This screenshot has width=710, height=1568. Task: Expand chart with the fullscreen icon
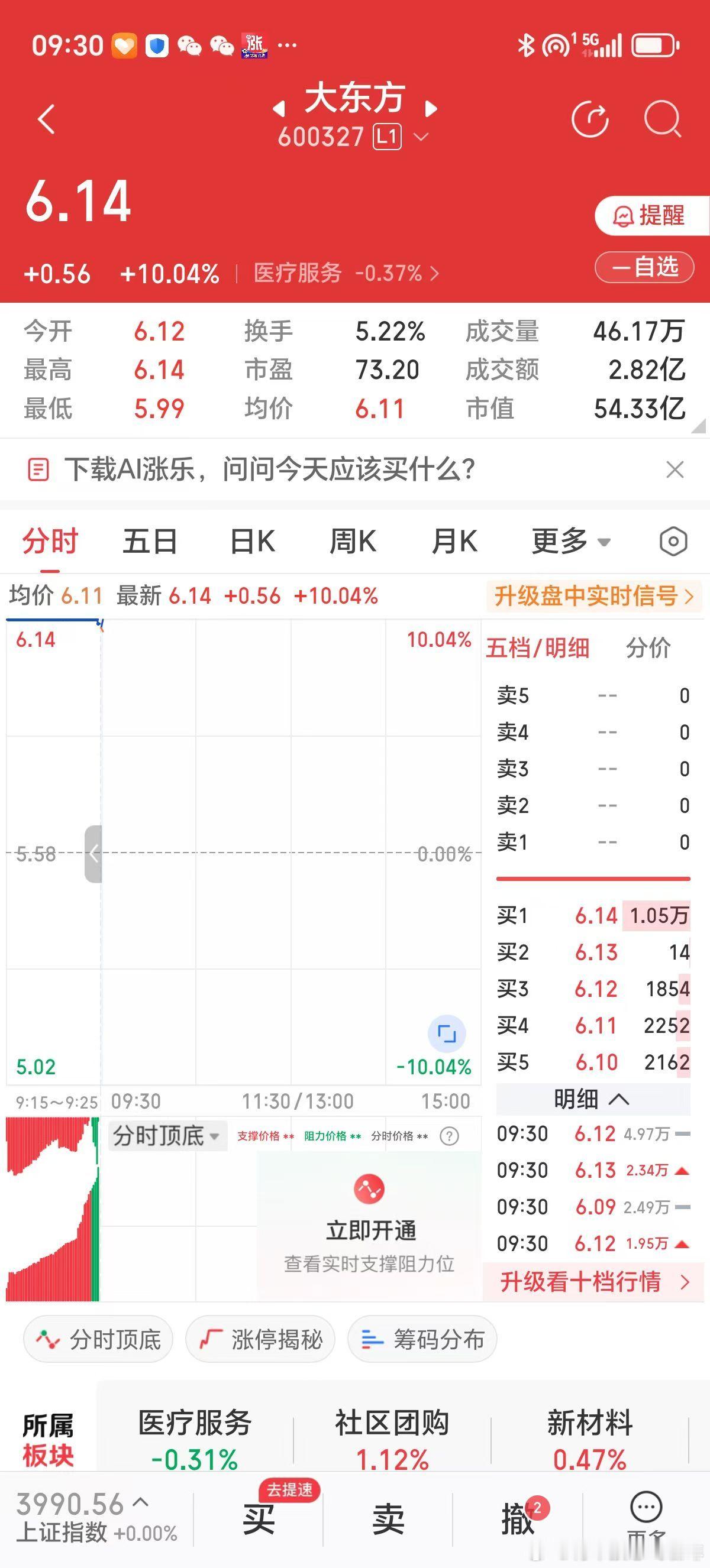coord(447,1034)
